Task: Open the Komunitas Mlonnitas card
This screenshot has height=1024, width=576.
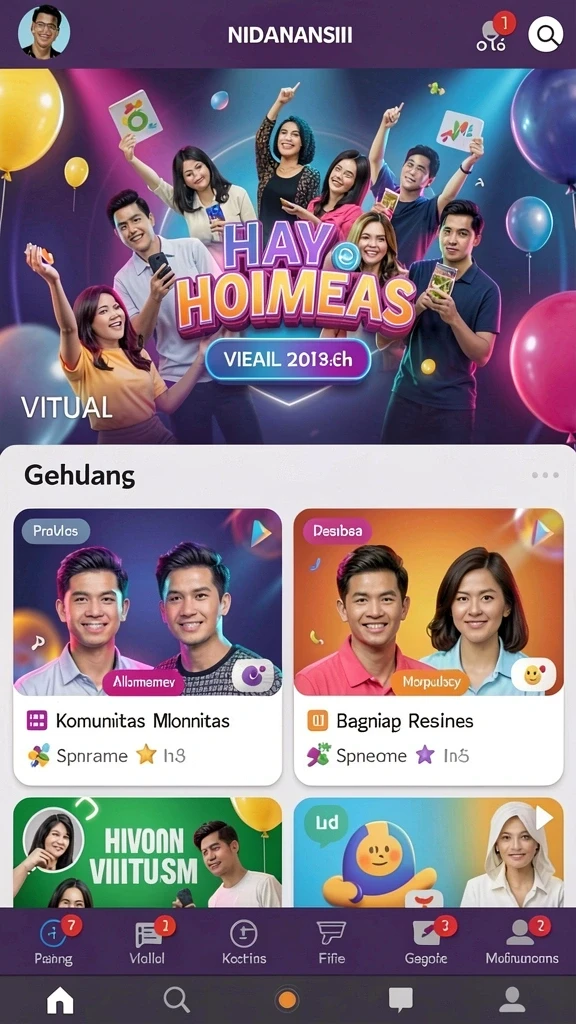Action: pos(148,647)
